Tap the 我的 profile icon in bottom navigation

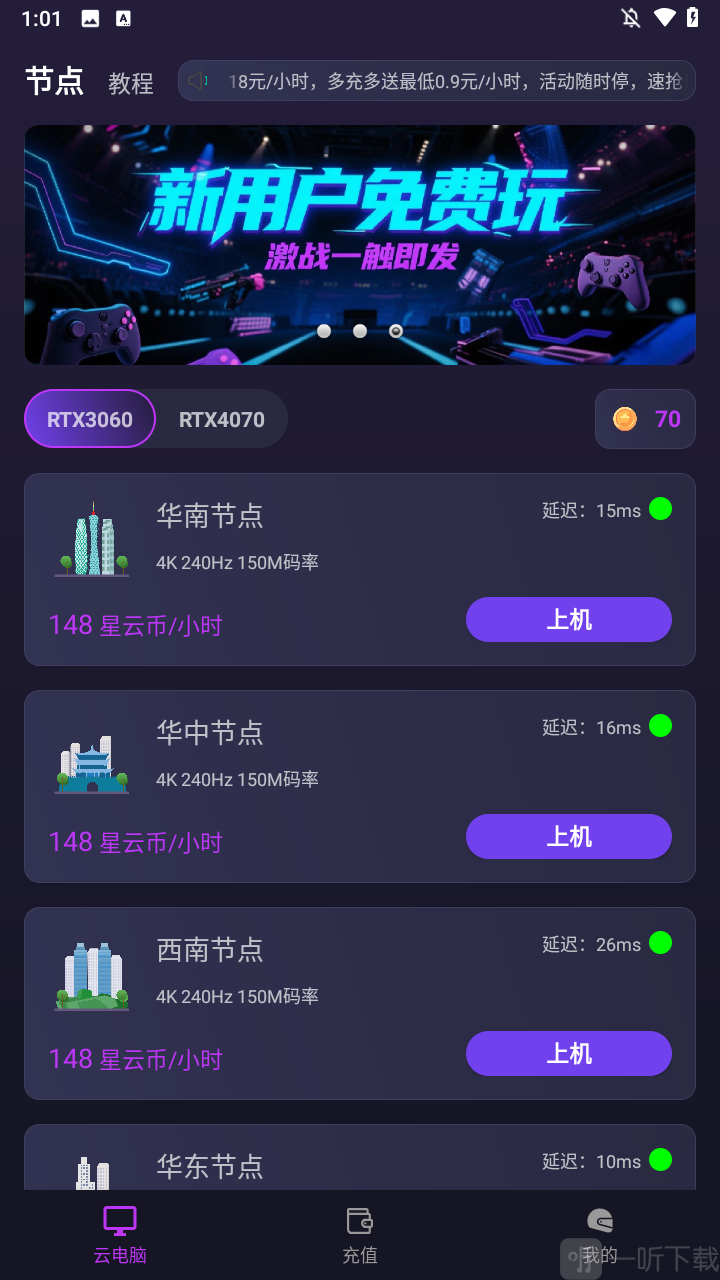click(599, 1219)
